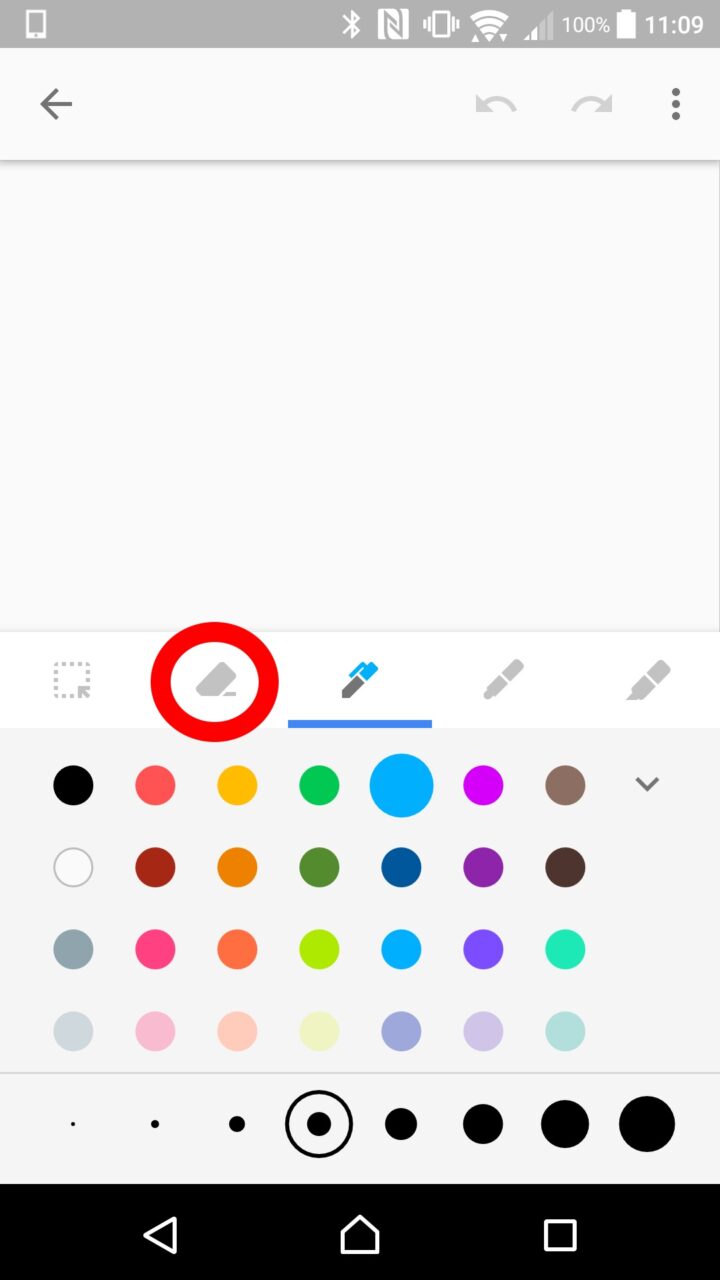Viewport: 720px width, 1280px height.
Task: Select the lime green color swatch
Action: 319,949
